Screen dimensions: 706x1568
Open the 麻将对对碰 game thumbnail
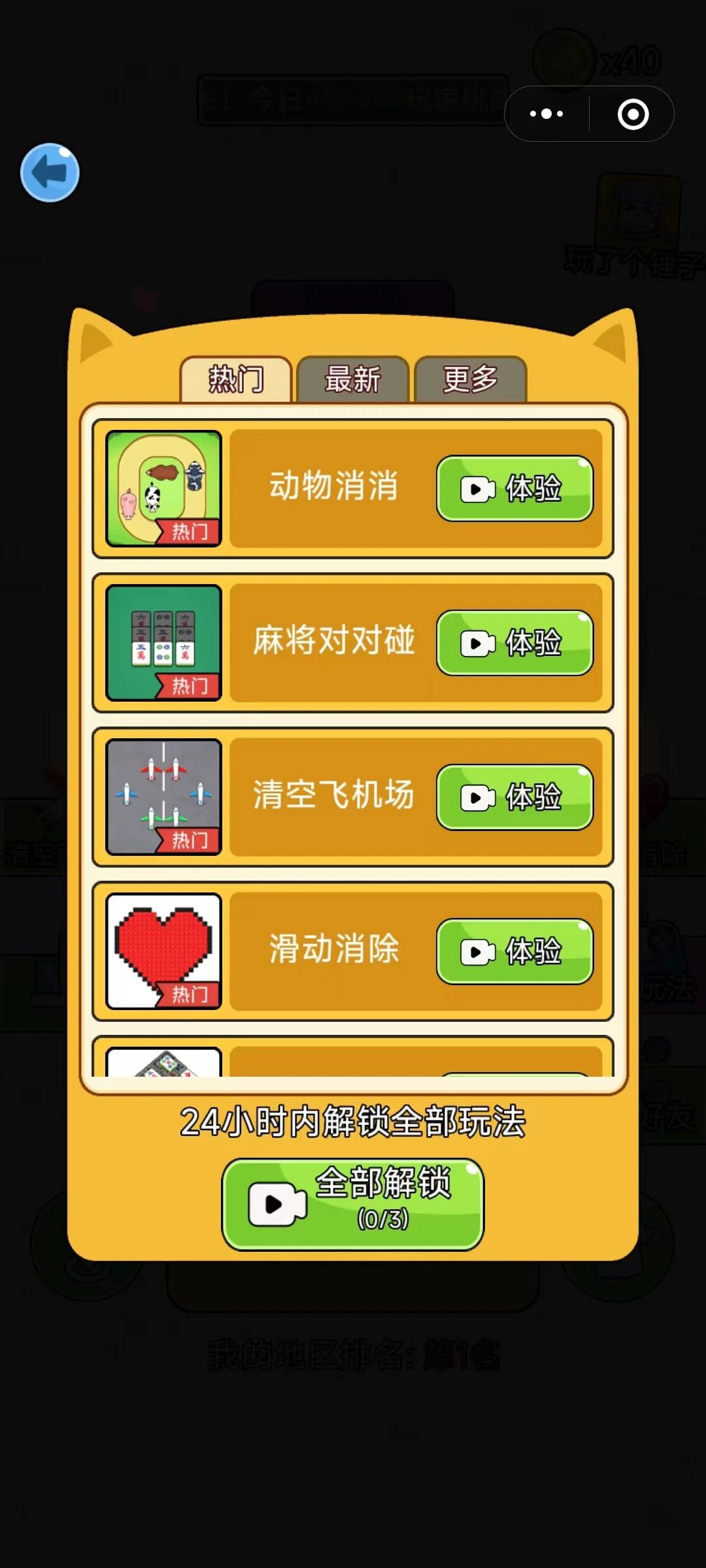[x=163, y=642]
